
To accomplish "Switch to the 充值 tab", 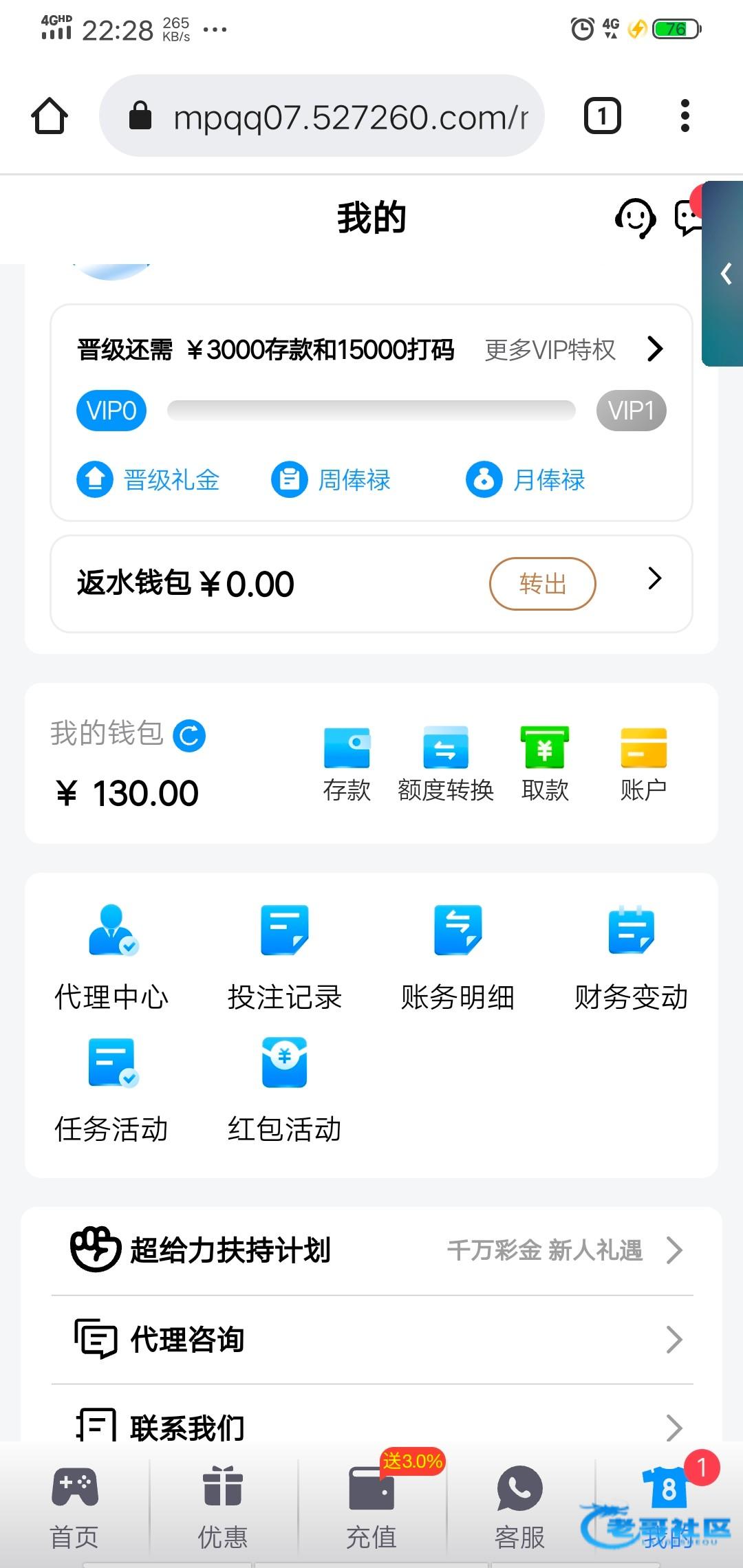I will click(371, 1507).
